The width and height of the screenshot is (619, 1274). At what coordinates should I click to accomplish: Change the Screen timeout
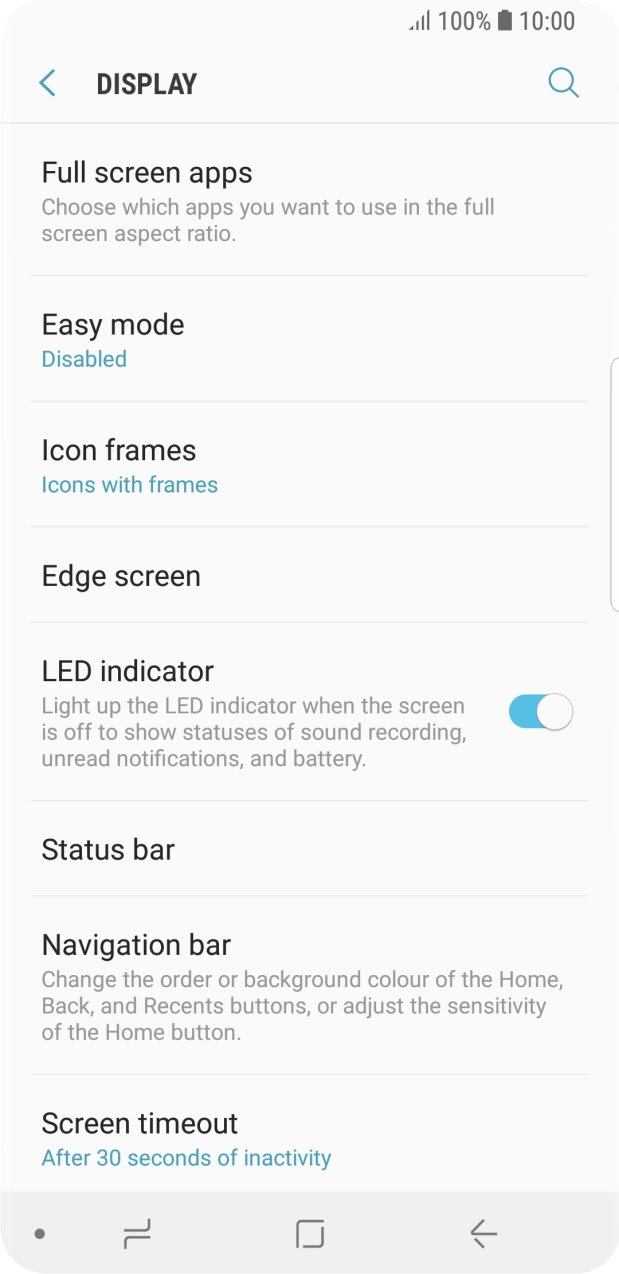[x=309, y=1139]
